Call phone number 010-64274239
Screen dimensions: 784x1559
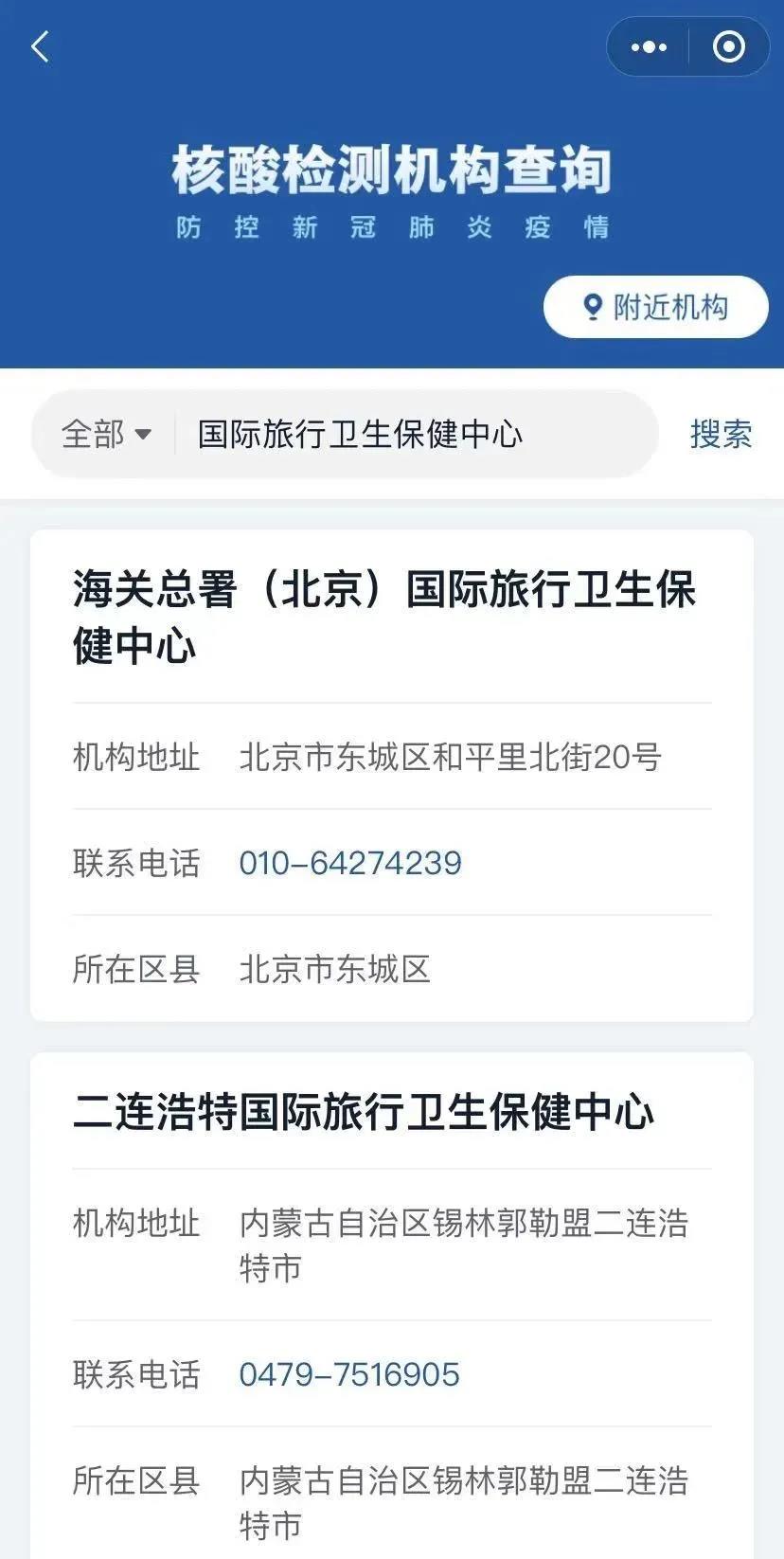coord(350,863)
